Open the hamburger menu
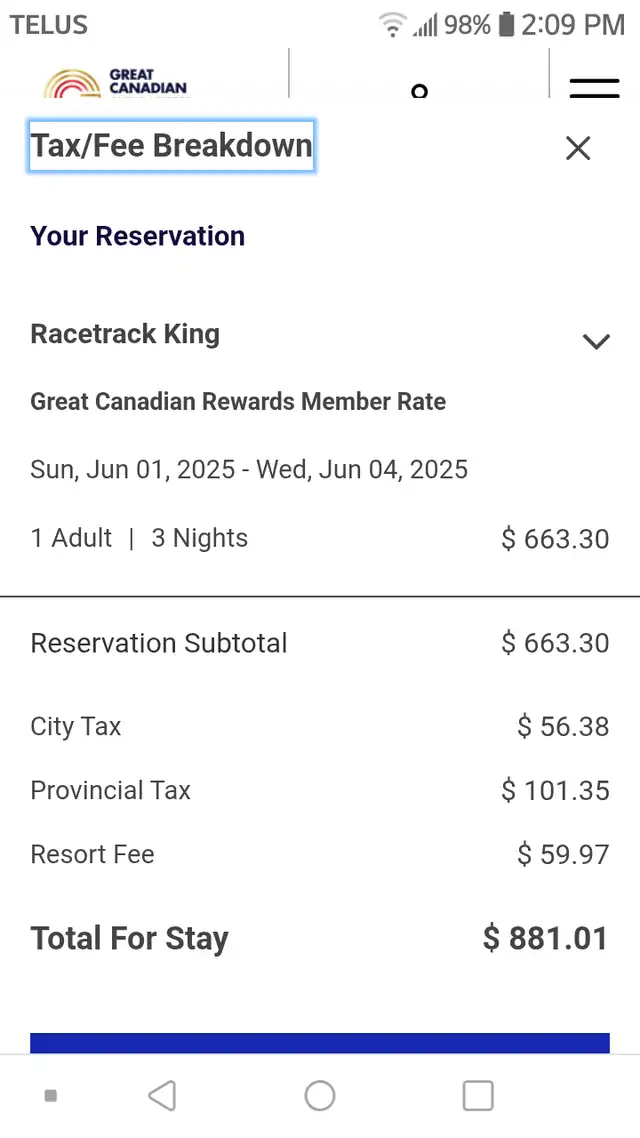This screenshot has height=1138, width=640. click(594, 87)
